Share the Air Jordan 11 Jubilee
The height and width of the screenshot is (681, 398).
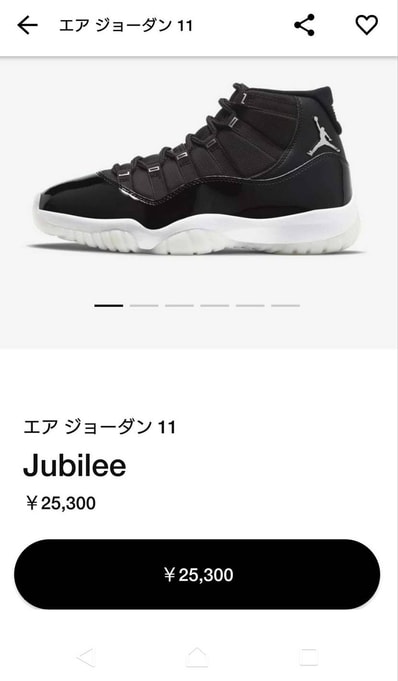pyautogui.click(x=304, y=25)
